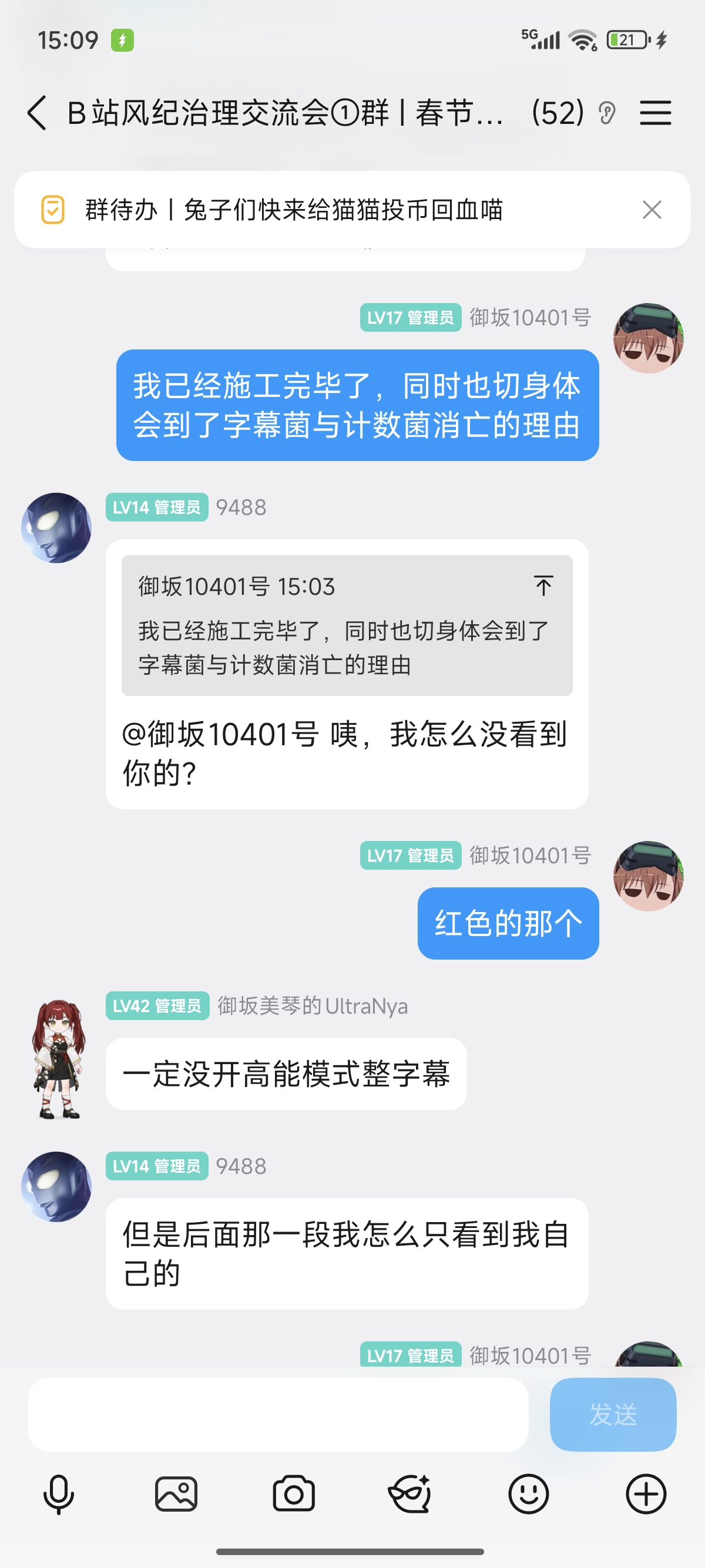Tap the group todo checklist icon
Image resolution: width=705 pixels, height=1568 pixels.
click(54, 209)
